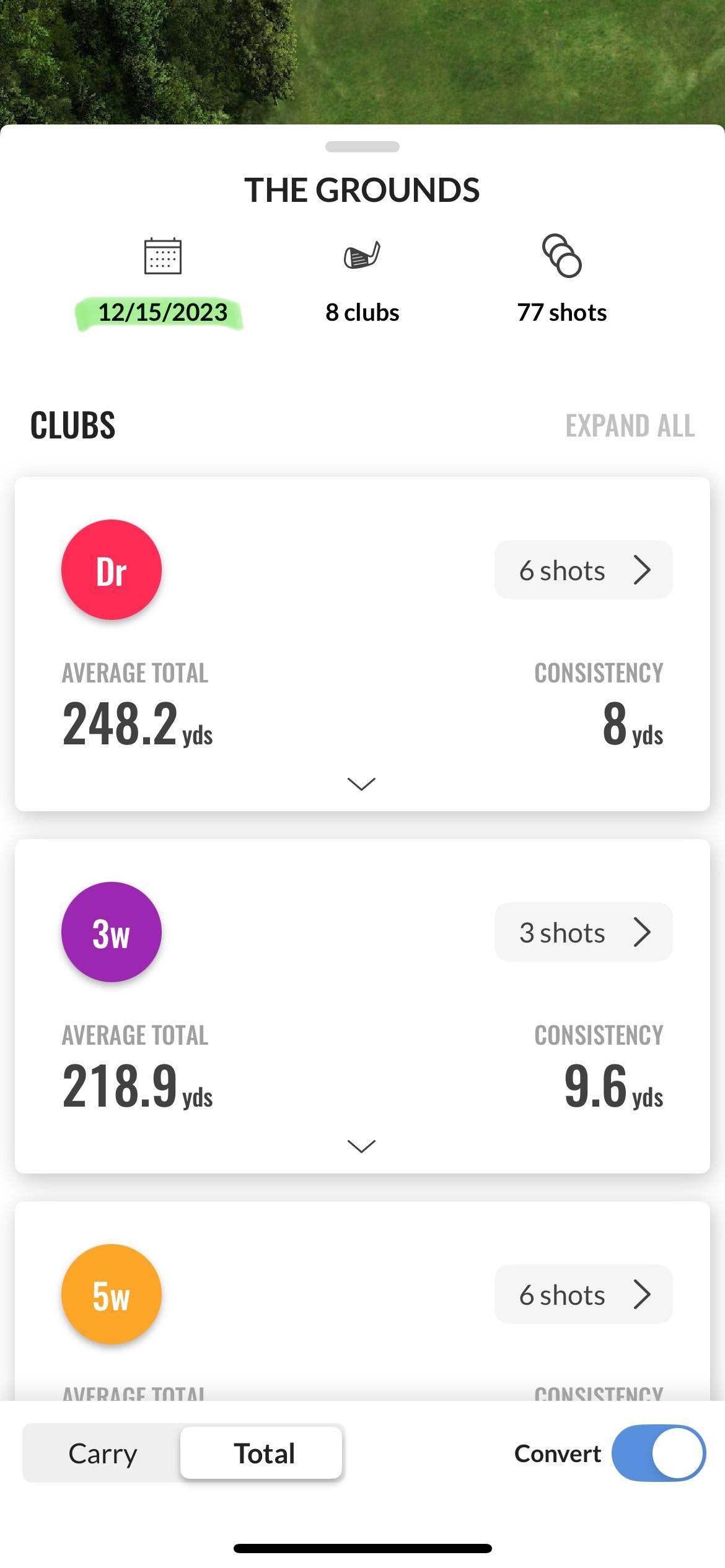Expand the 3w card details chevron
This screenshot has height=1568, width=725.
362,1146
